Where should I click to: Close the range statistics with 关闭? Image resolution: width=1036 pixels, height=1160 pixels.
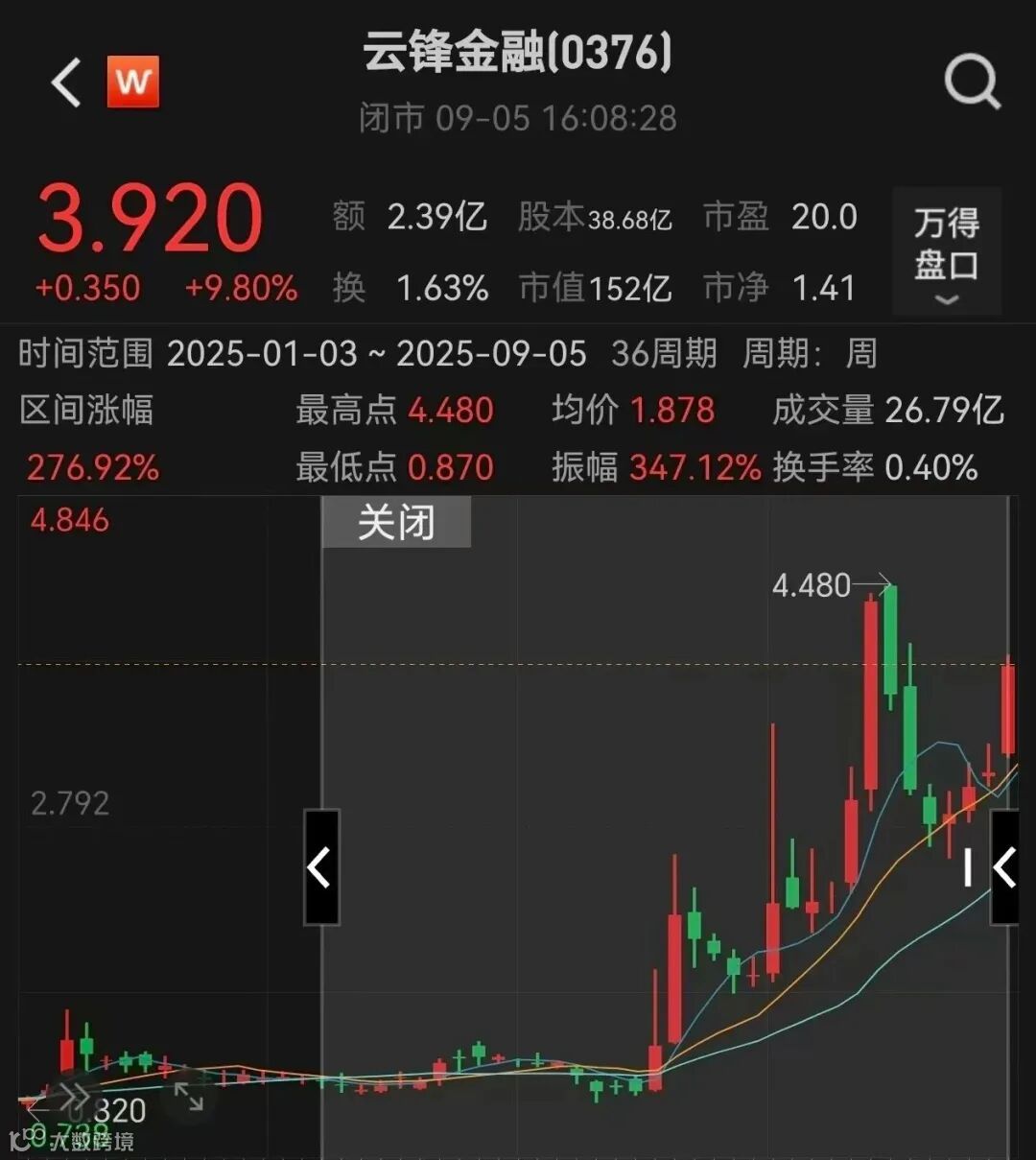(396, 523)
